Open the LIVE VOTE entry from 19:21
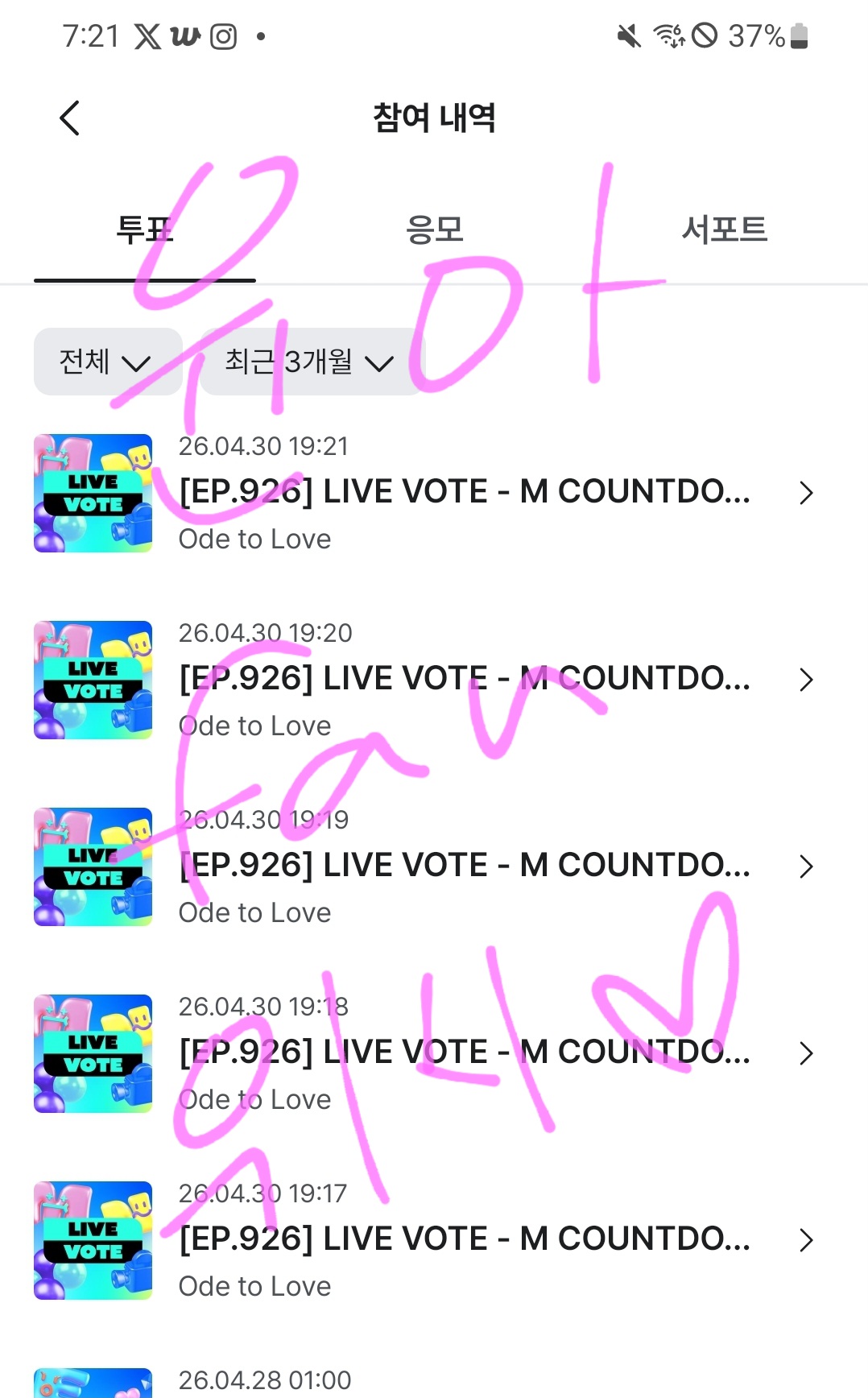868x1398 pixels. [434, 493]
